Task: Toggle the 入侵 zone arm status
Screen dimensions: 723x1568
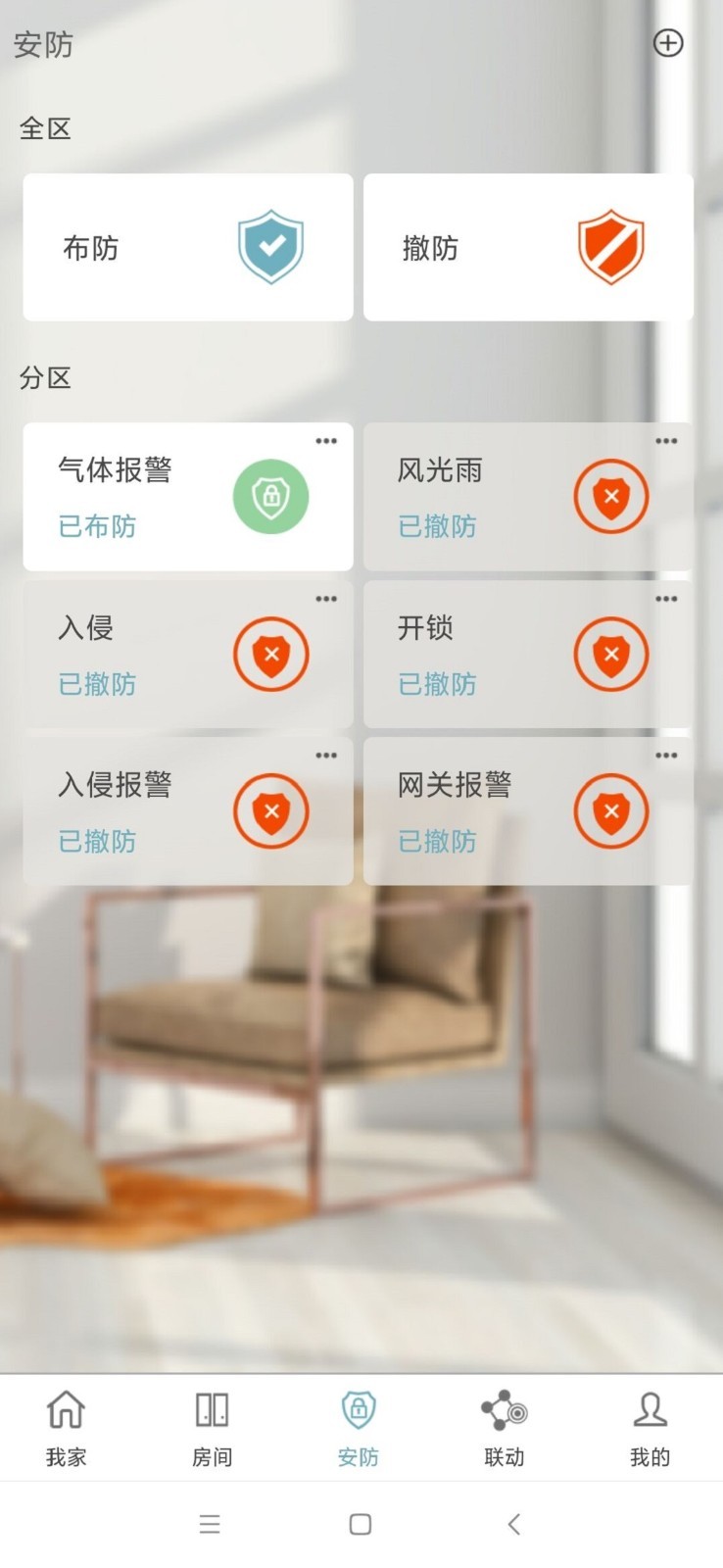Action: (x=271, y=654)
